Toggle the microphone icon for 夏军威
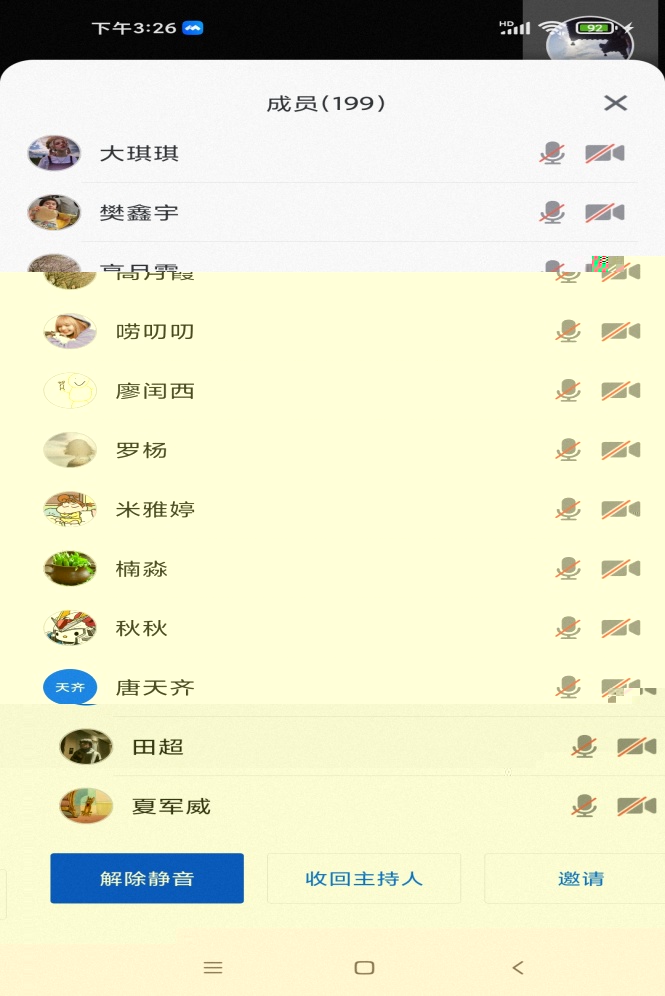 click(584, 806)
